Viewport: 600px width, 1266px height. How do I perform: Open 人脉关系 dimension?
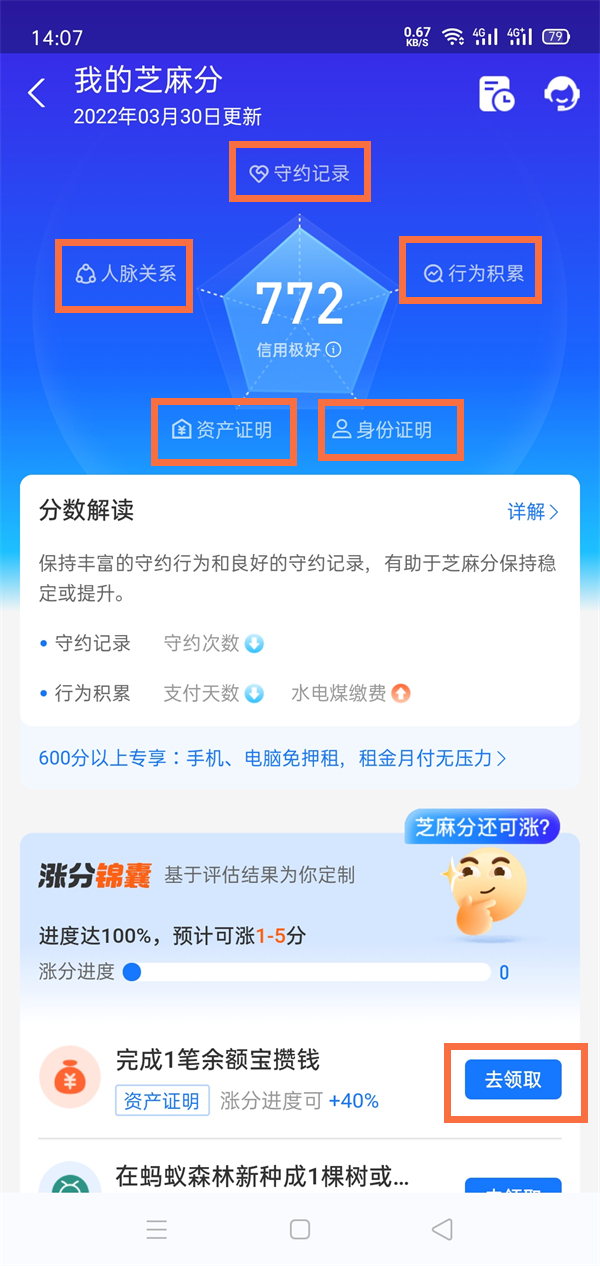125,273
